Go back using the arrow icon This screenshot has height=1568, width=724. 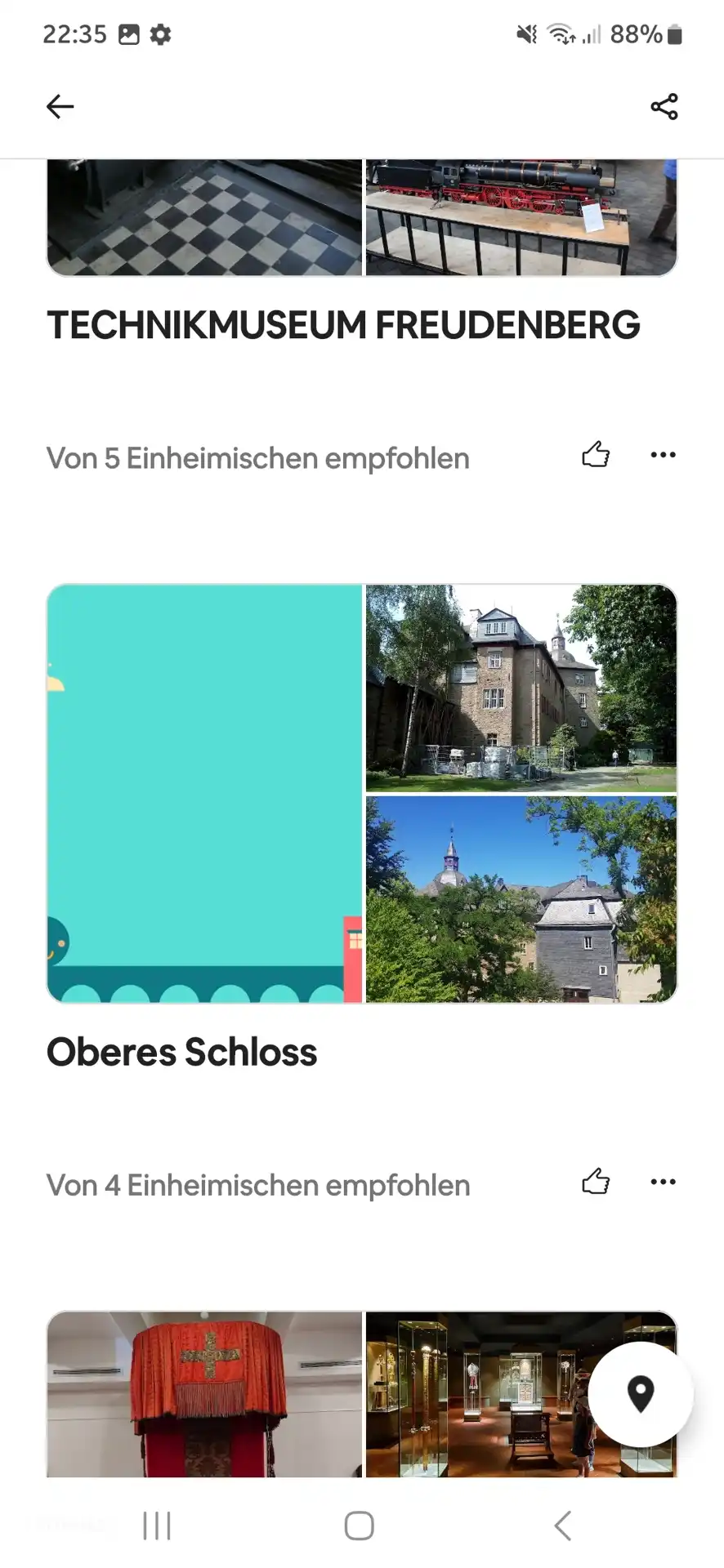tap(60, 106)
